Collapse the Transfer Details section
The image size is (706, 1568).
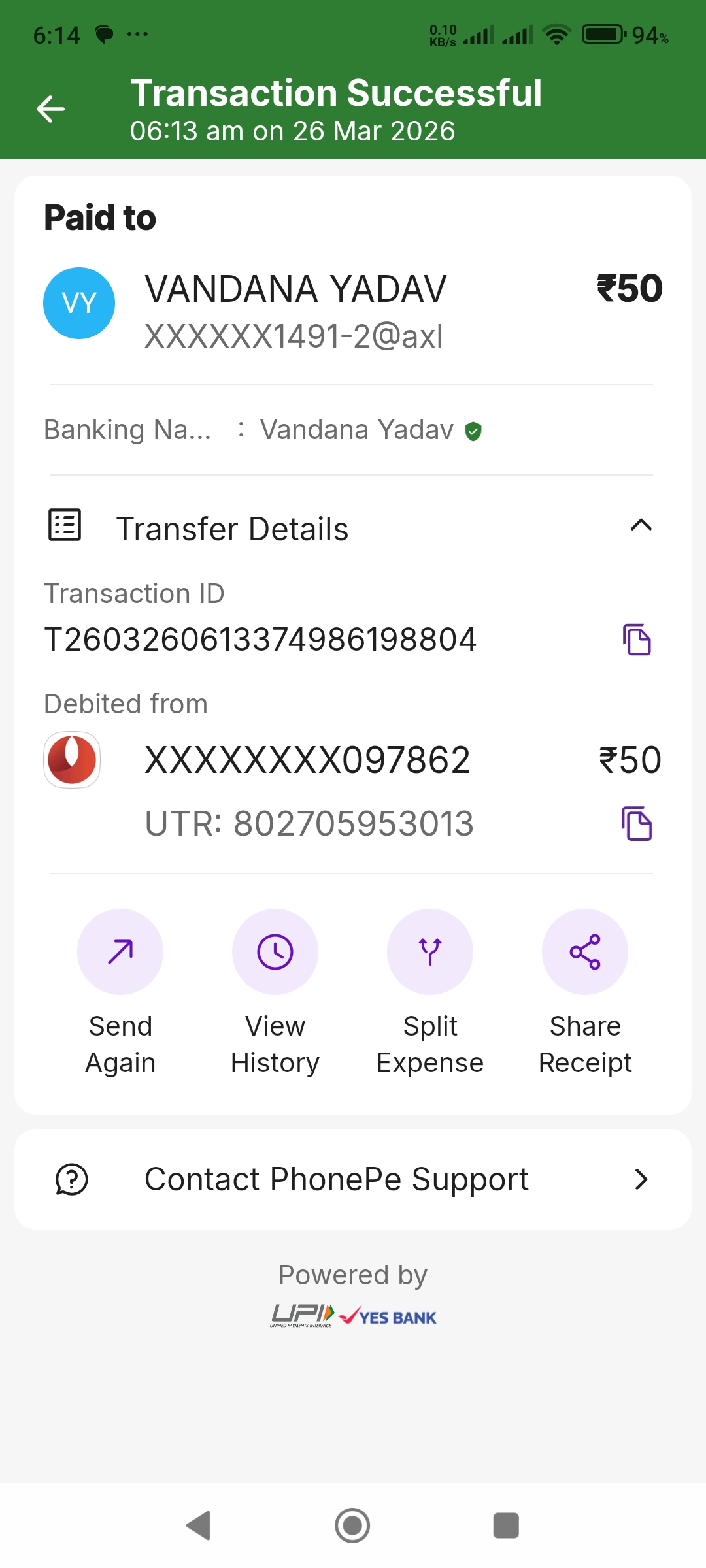(641, 525)
